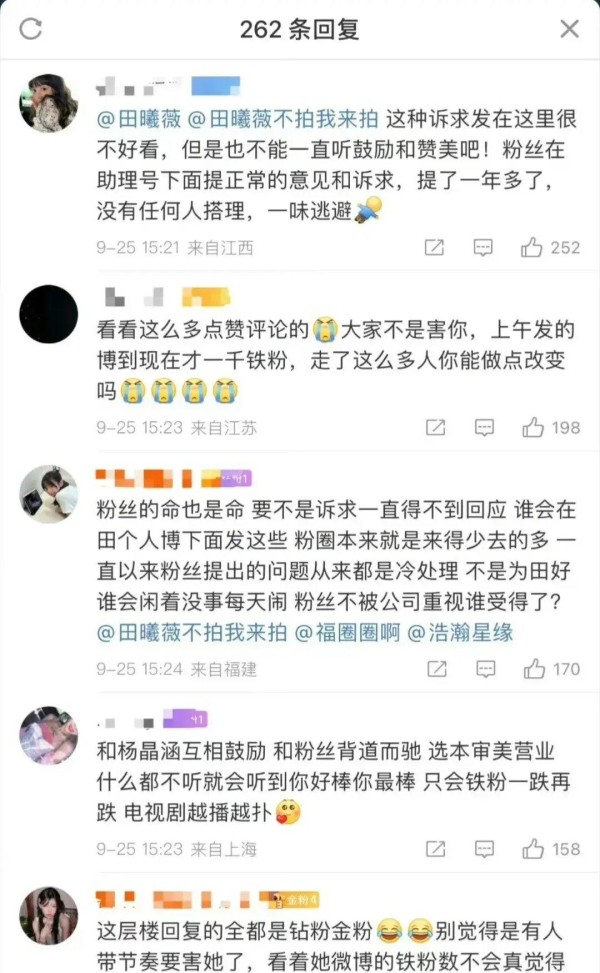Close the 262 replies panel
Viewport: 600px width, 973px height.
(x=569, y=29)
